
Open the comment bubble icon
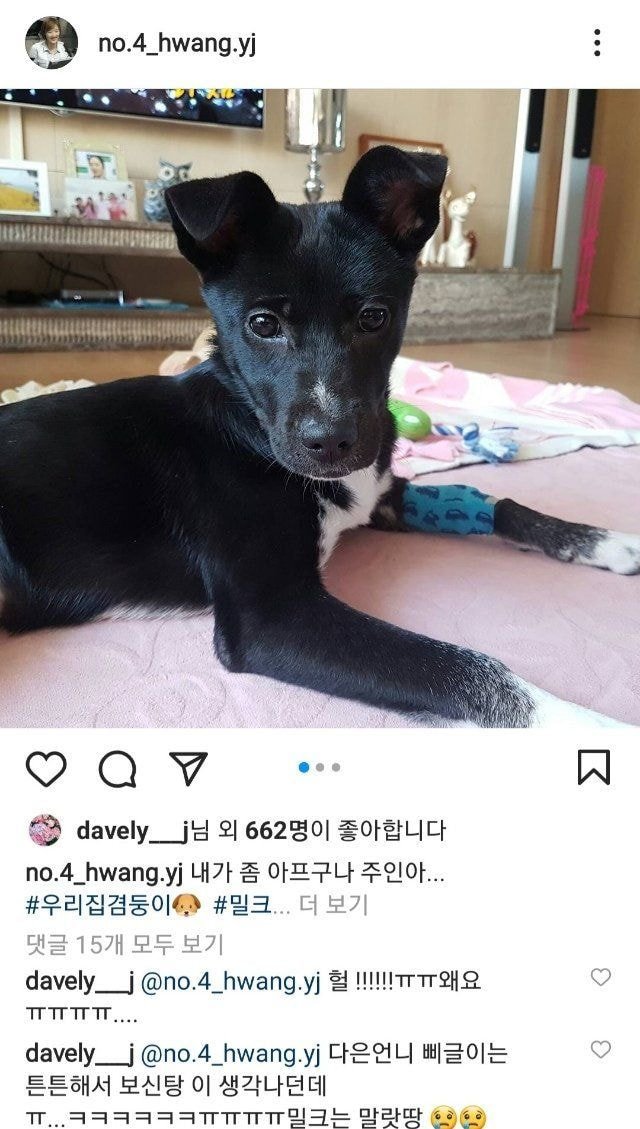117,768
